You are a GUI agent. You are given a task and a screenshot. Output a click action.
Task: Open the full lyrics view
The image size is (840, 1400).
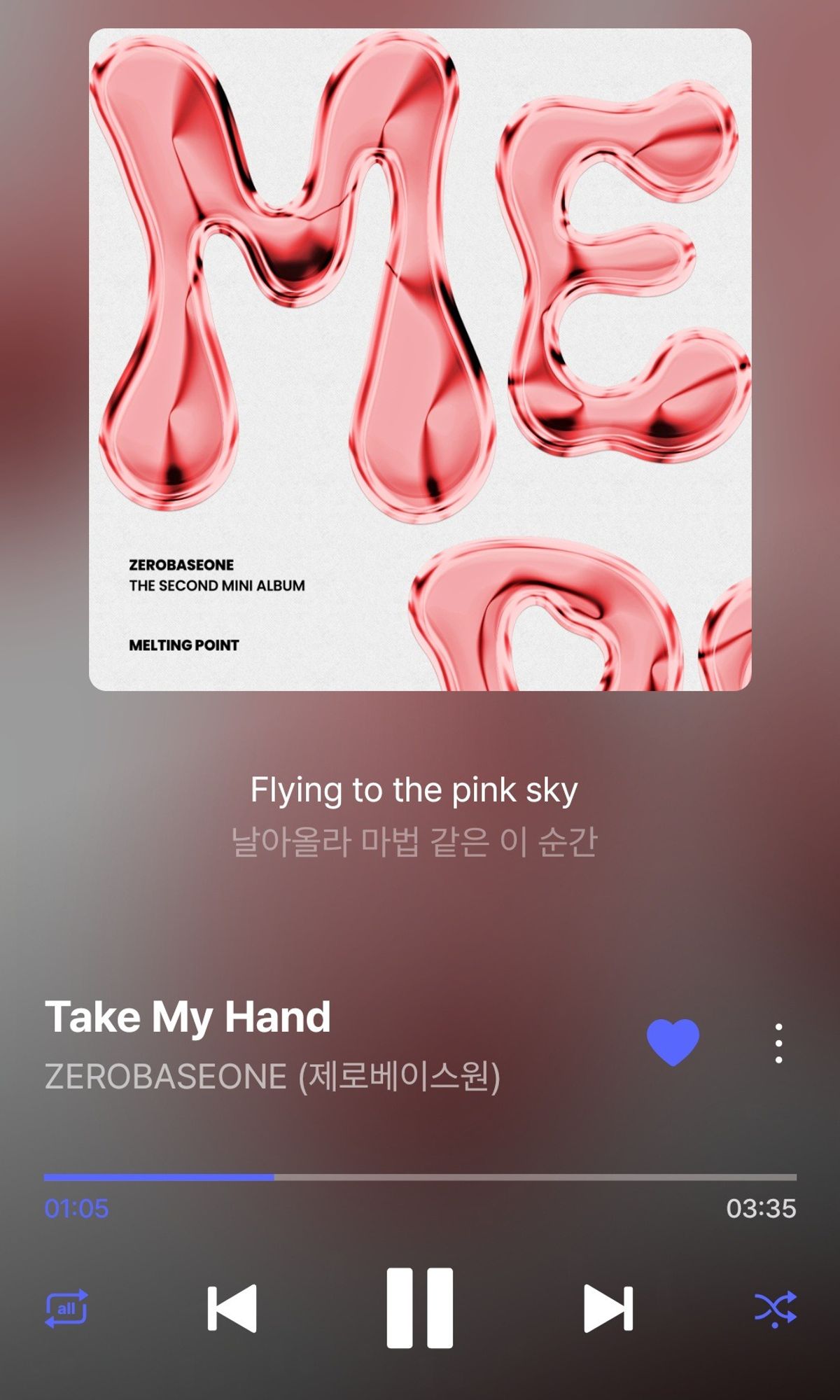(414, 815)
